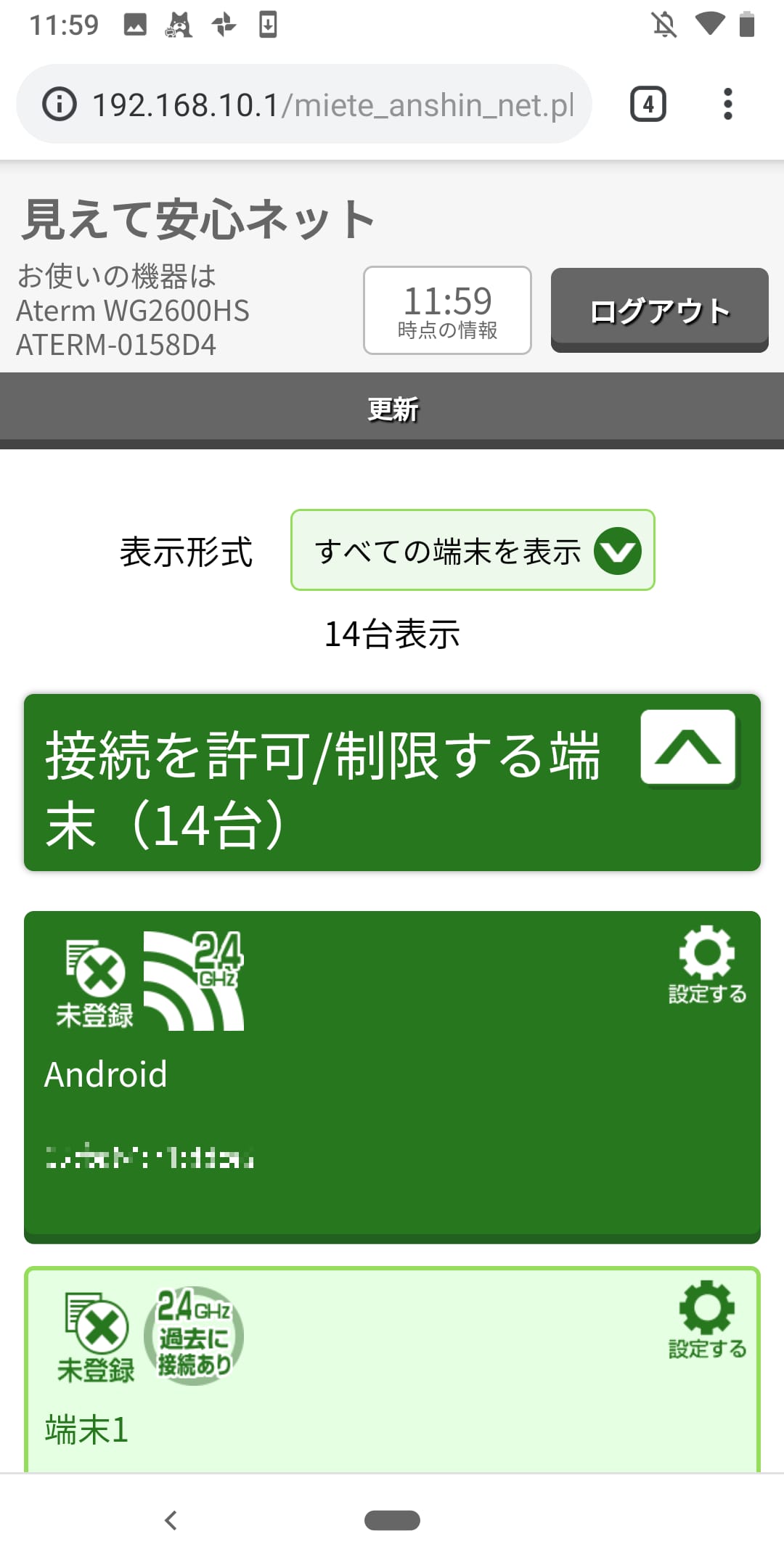Open Chrome's three-dot menu

[x=727, y=104]
